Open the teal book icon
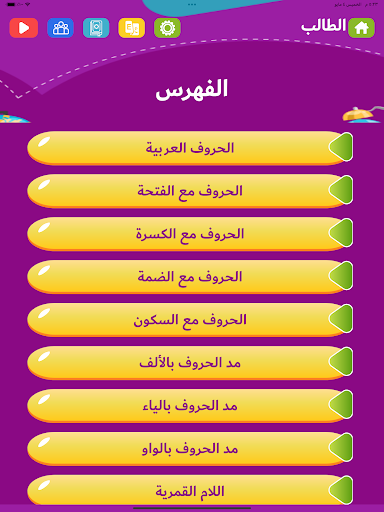The height and width of the screenshot is (512, 384). (96, 28)
